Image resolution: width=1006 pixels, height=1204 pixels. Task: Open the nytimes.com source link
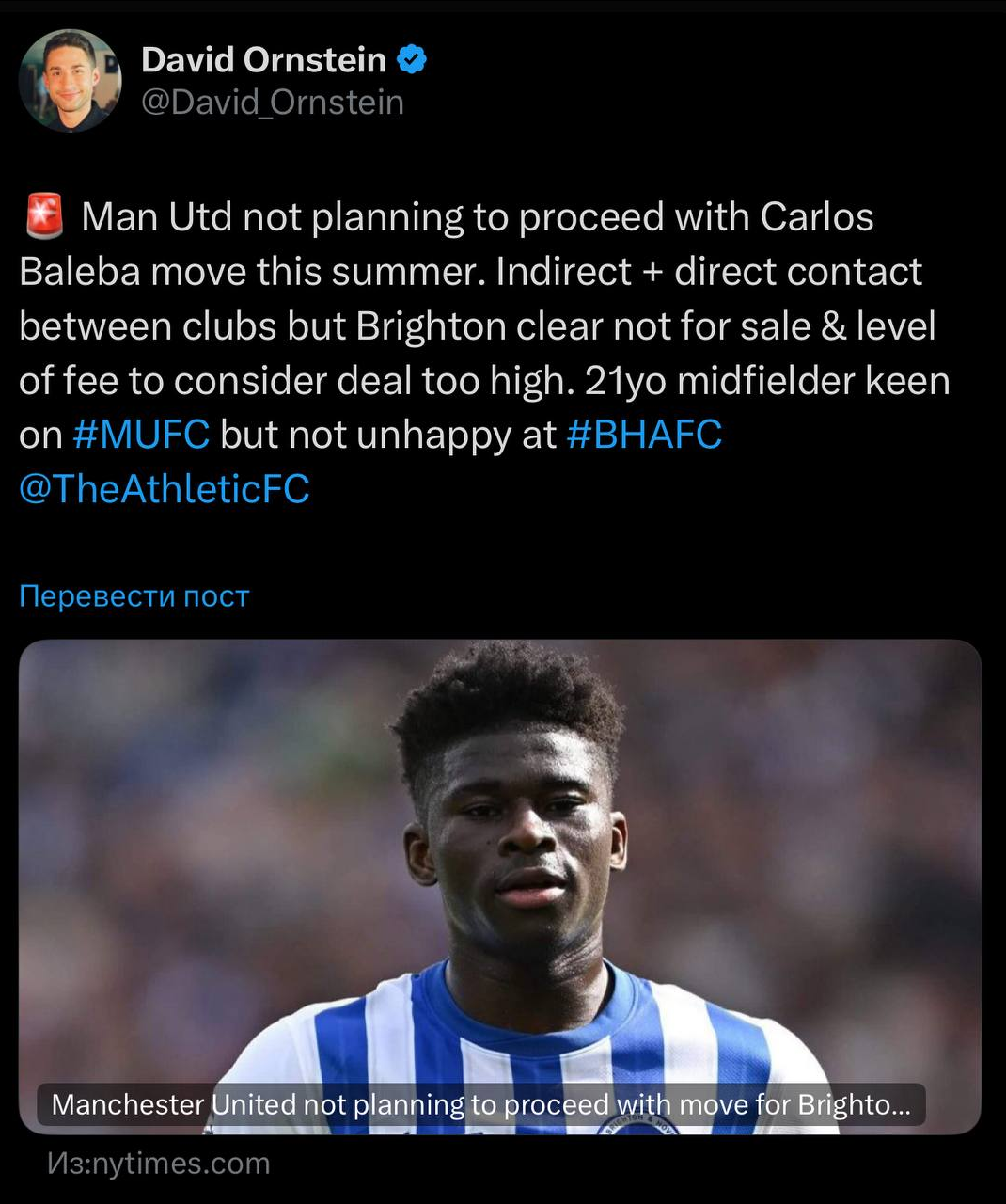point(160,1164)
